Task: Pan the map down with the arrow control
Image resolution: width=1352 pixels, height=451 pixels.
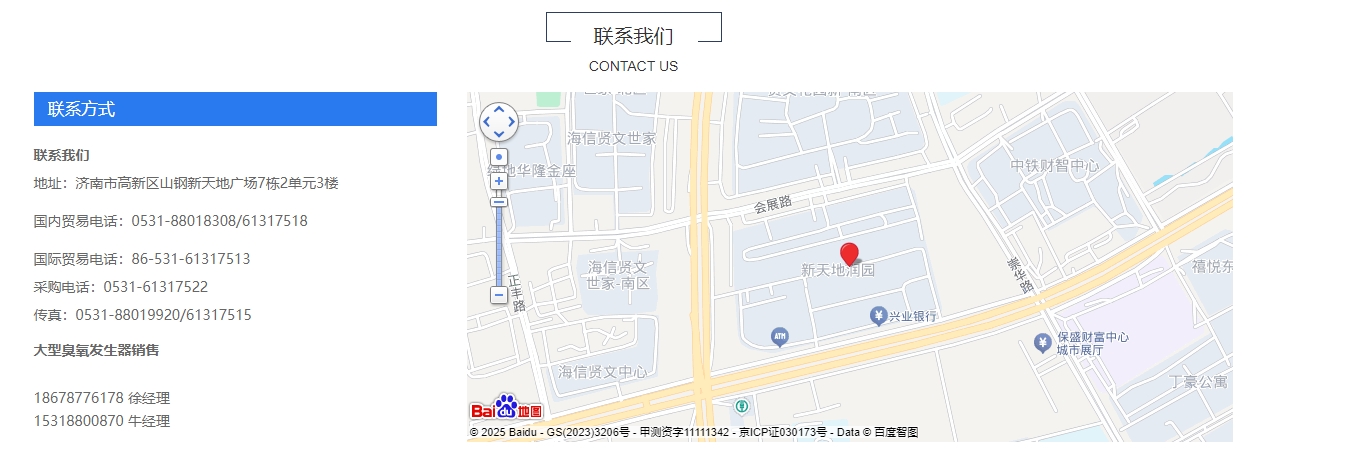Action: click(x=499, y=134)
